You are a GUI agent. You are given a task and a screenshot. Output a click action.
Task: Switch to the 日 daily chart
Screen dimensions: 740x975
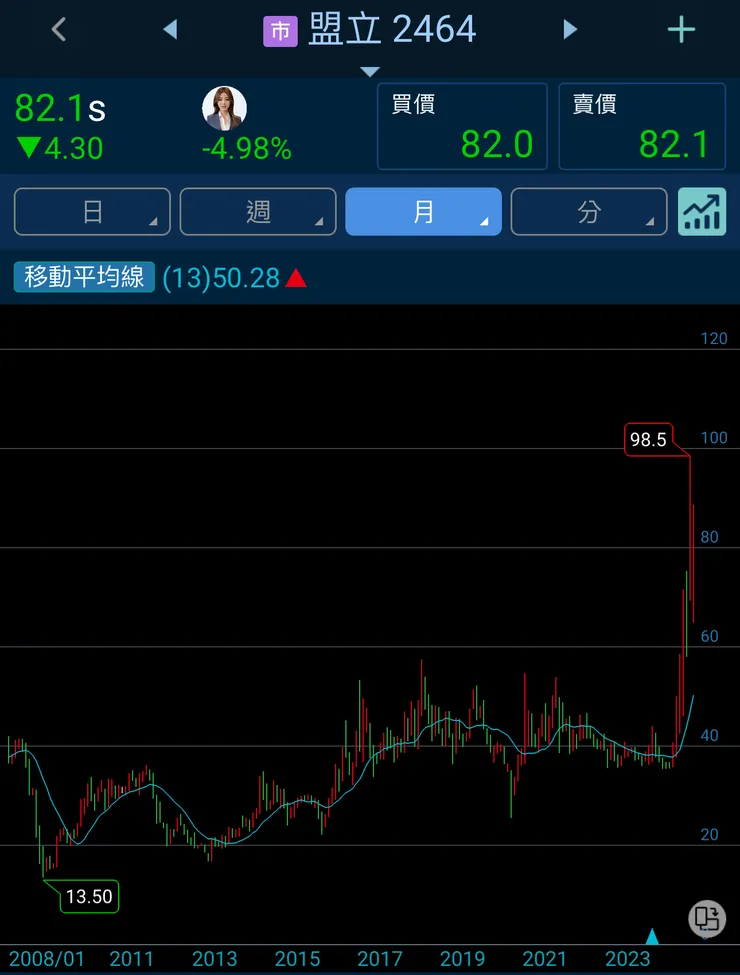click(92, 212)
